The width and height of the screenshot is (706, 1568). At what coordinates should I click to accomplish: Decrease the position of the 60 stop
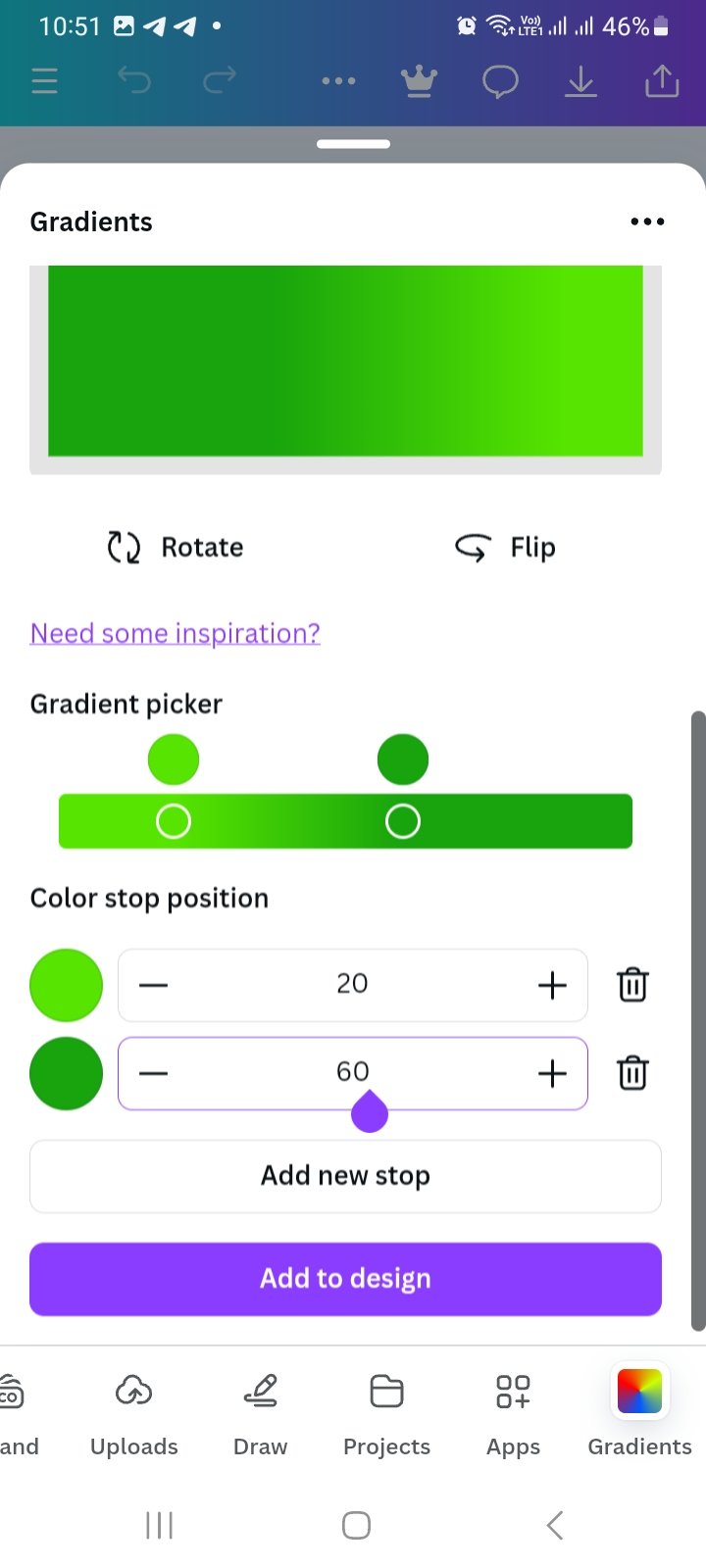click(x=154, y=1073)
